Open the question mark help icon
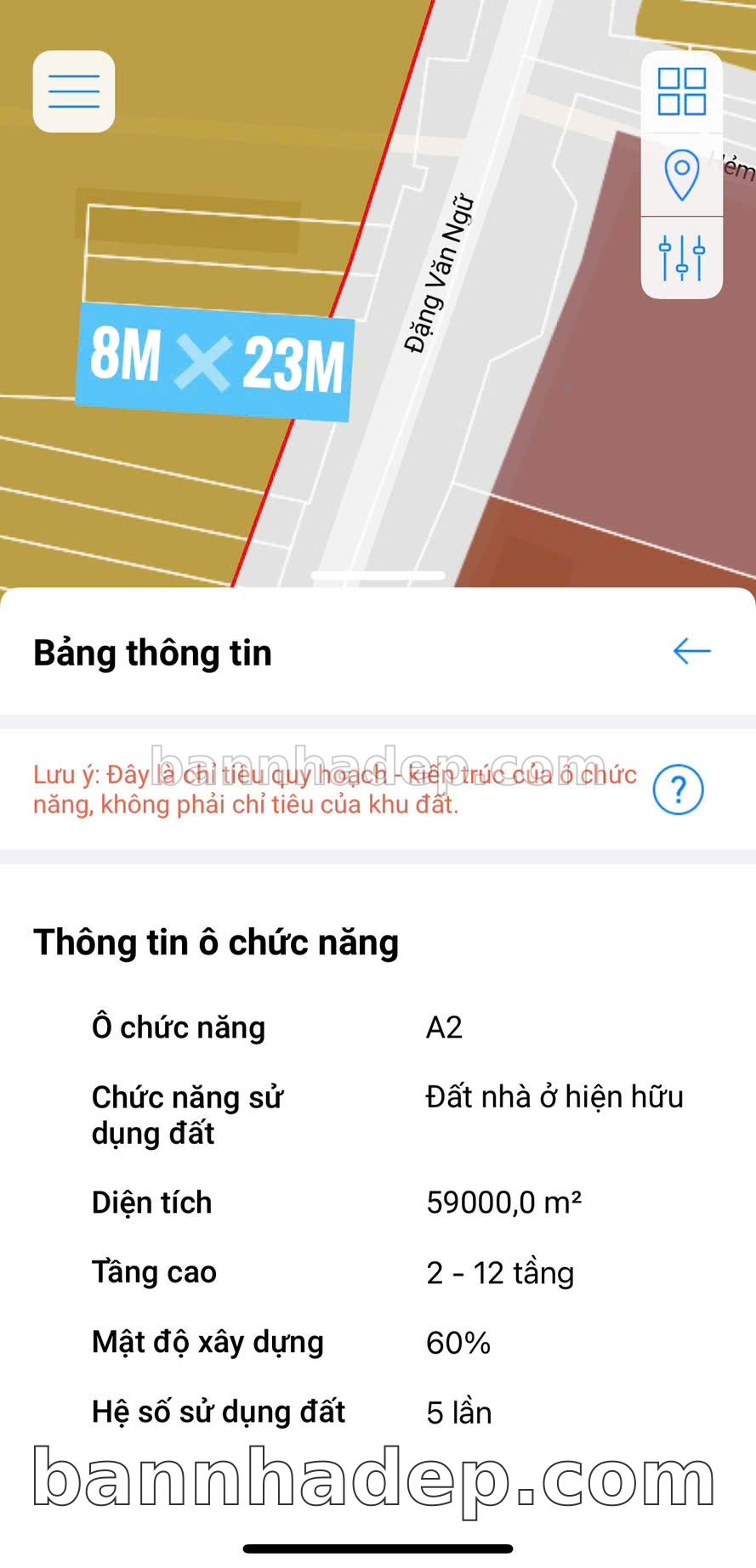 (x=678, y=790)
